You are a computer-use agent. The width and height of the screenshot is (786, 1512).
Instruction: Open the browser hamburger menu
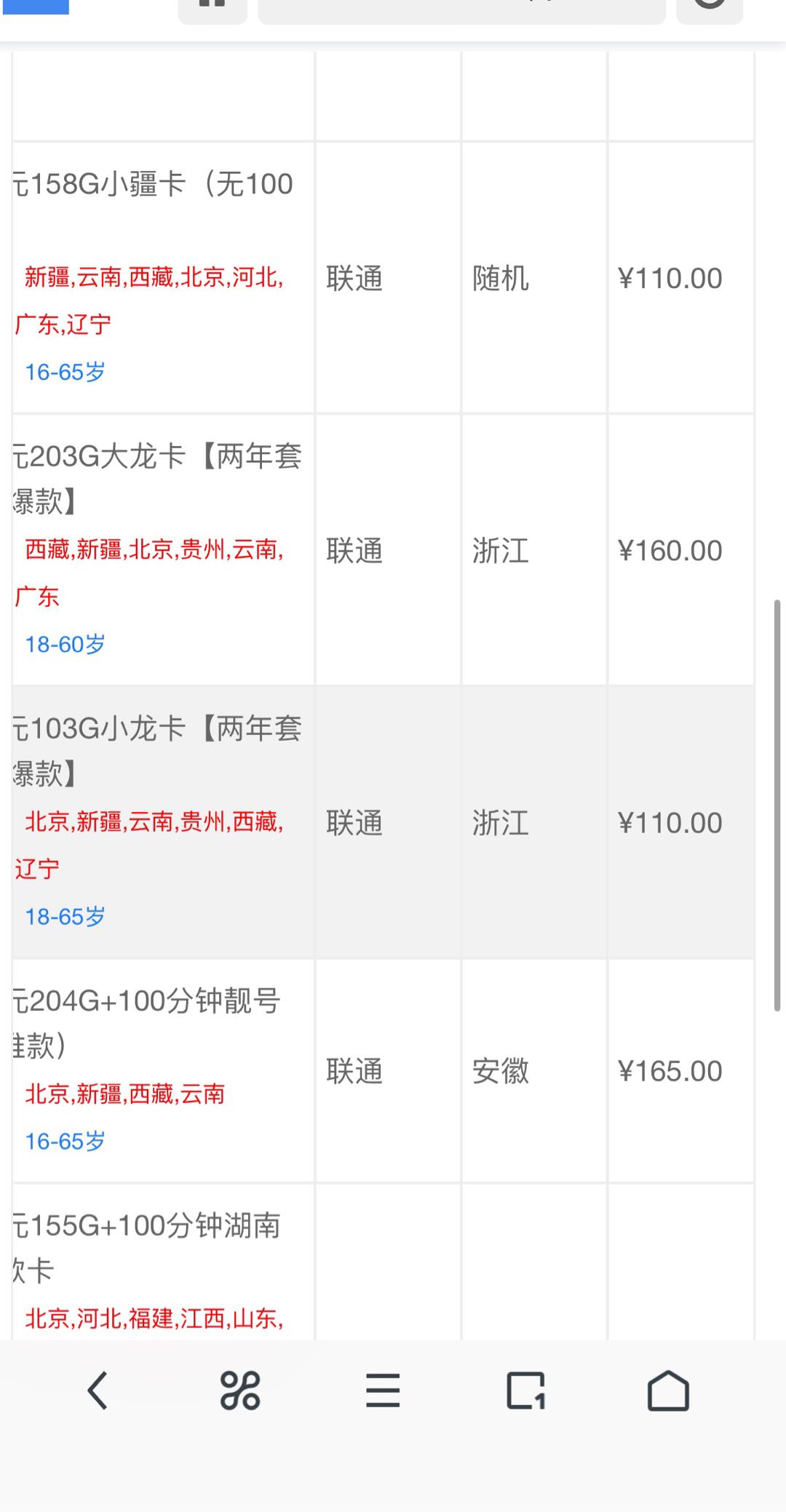point(383,1390)
